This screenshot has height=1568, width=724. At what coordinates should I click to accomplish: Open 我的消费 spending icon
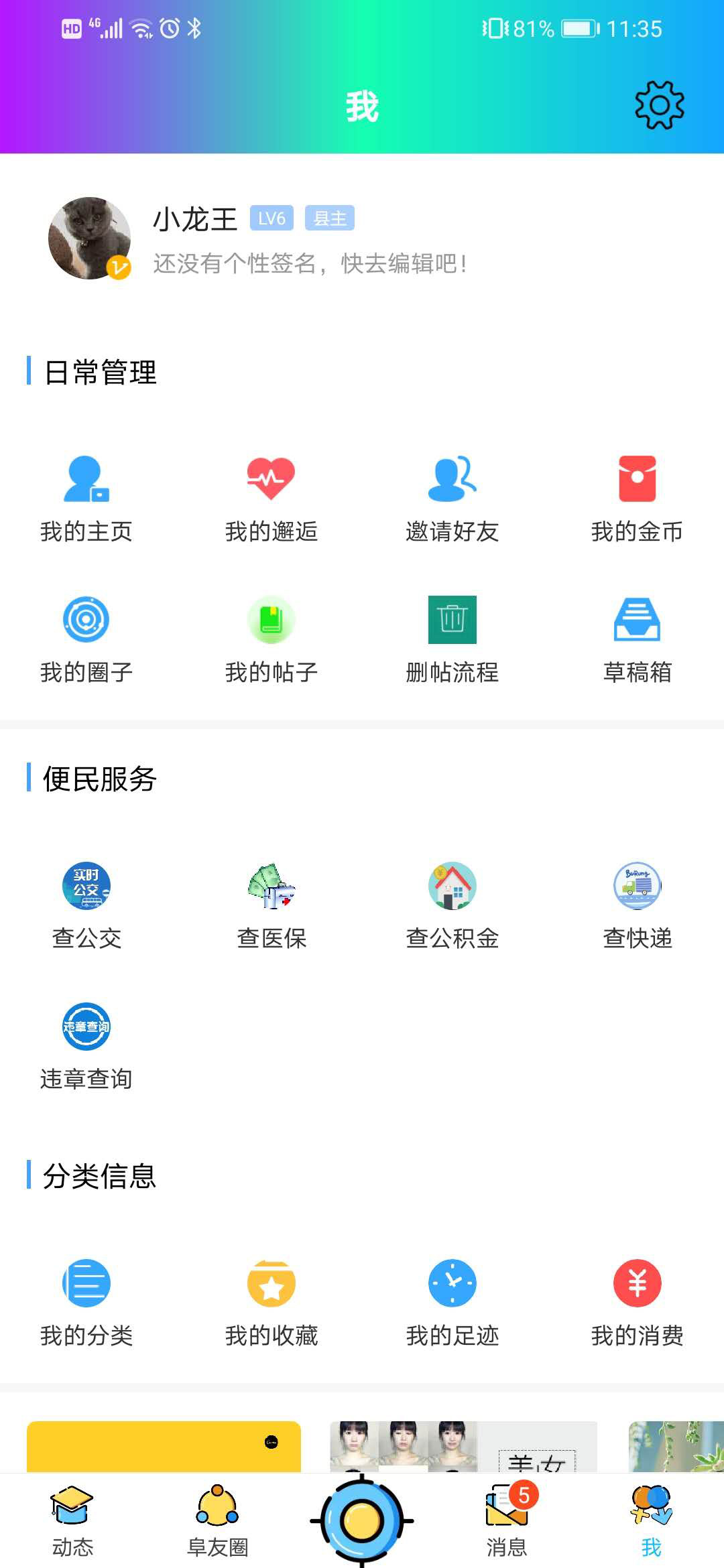(x=636, y=1283)
